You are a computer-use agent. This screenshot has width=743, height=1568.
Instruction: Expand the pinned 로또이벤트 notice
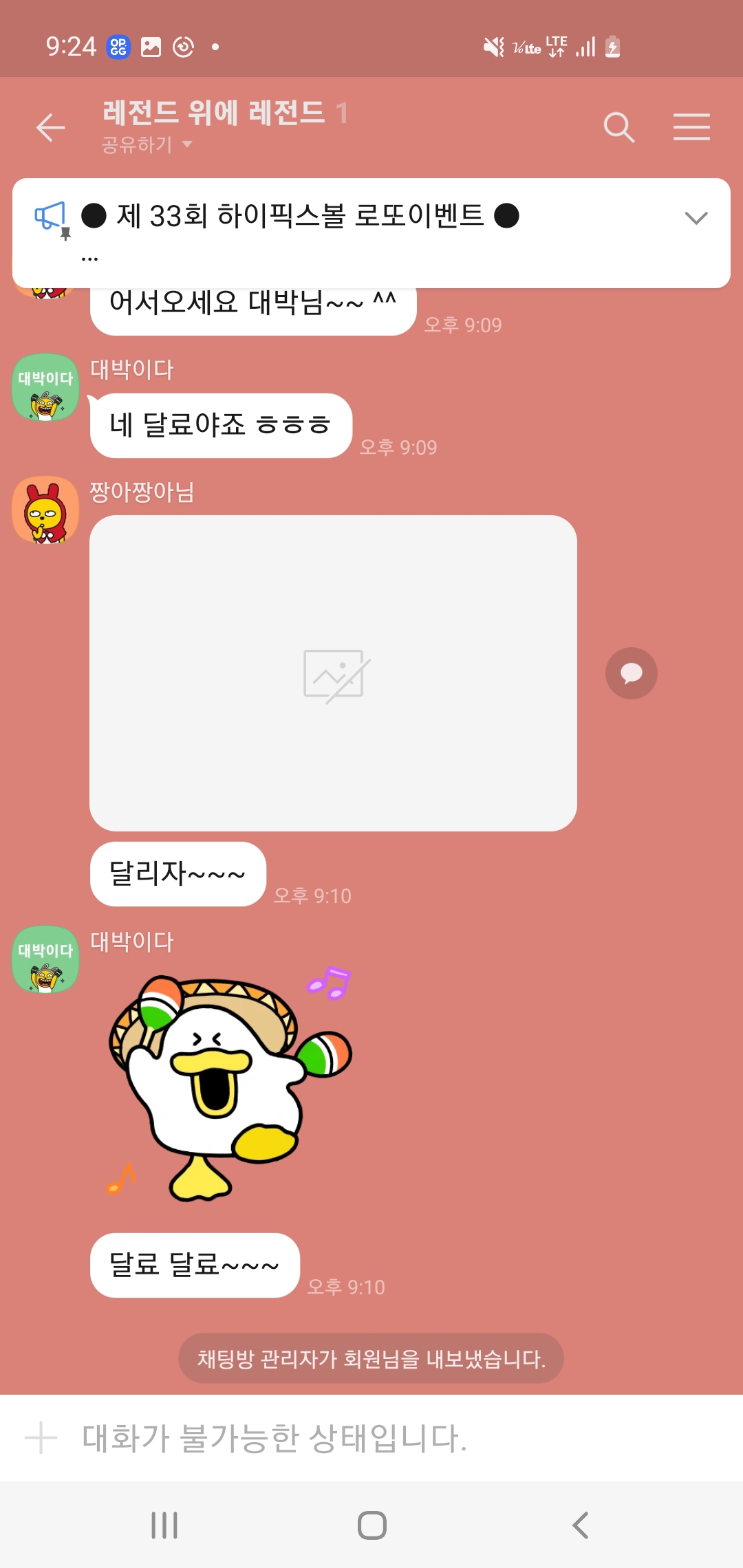coord(696,219)
